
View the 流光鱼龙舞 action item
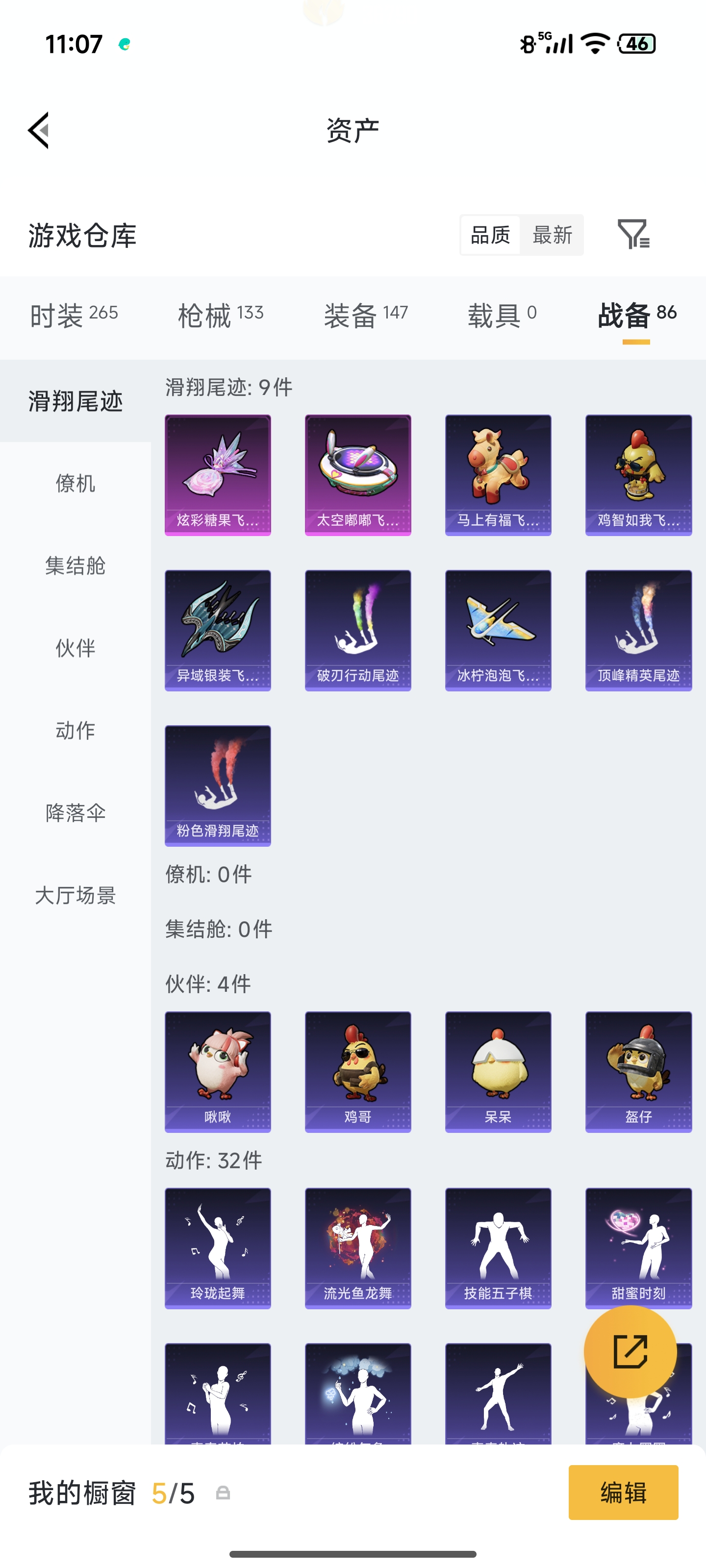click(x=357, y=1248)
